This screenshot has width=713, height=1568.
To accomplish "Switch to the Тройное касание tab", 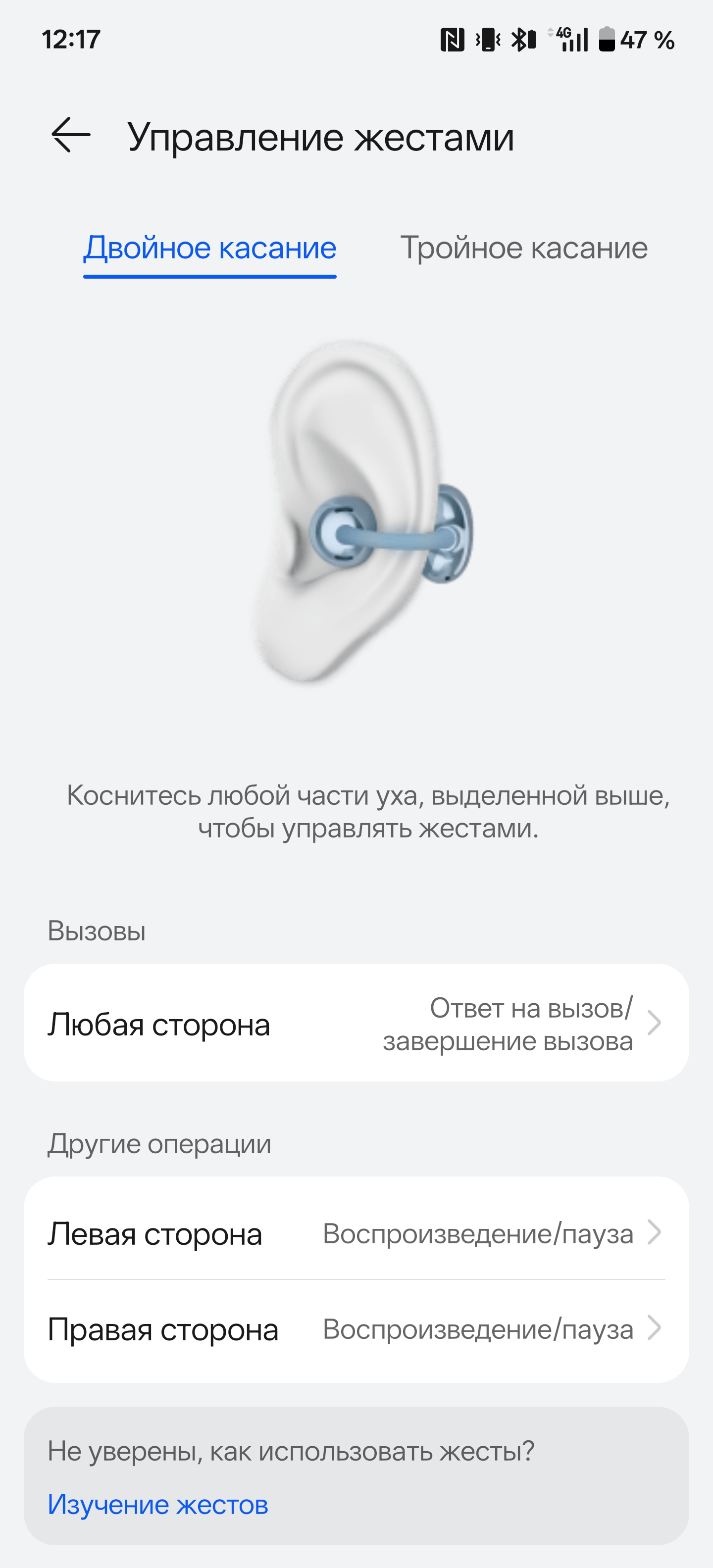I will pyautogui.click(x=524, y=248).
